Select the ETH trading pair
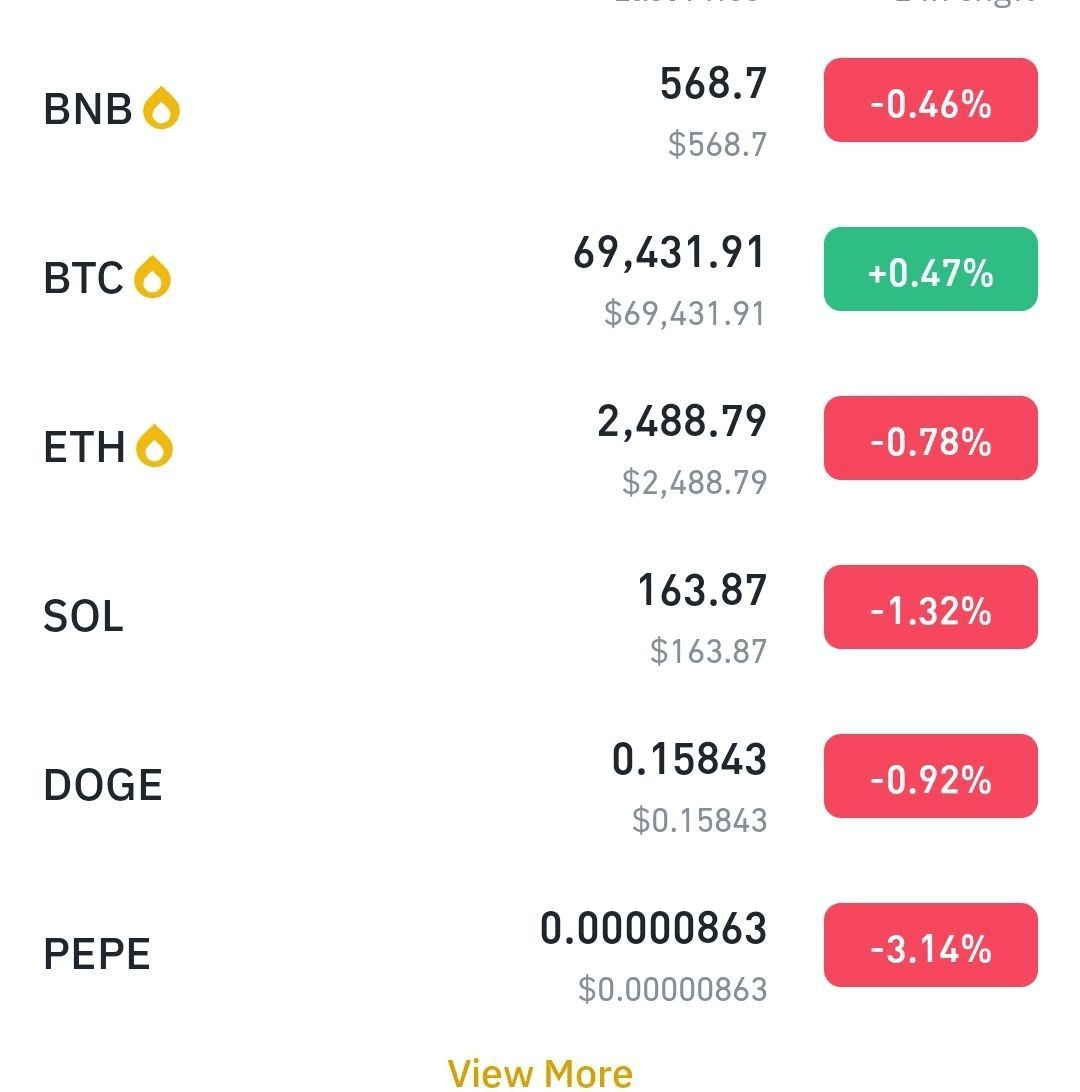 pyautogui.click(x=84, y=446)
